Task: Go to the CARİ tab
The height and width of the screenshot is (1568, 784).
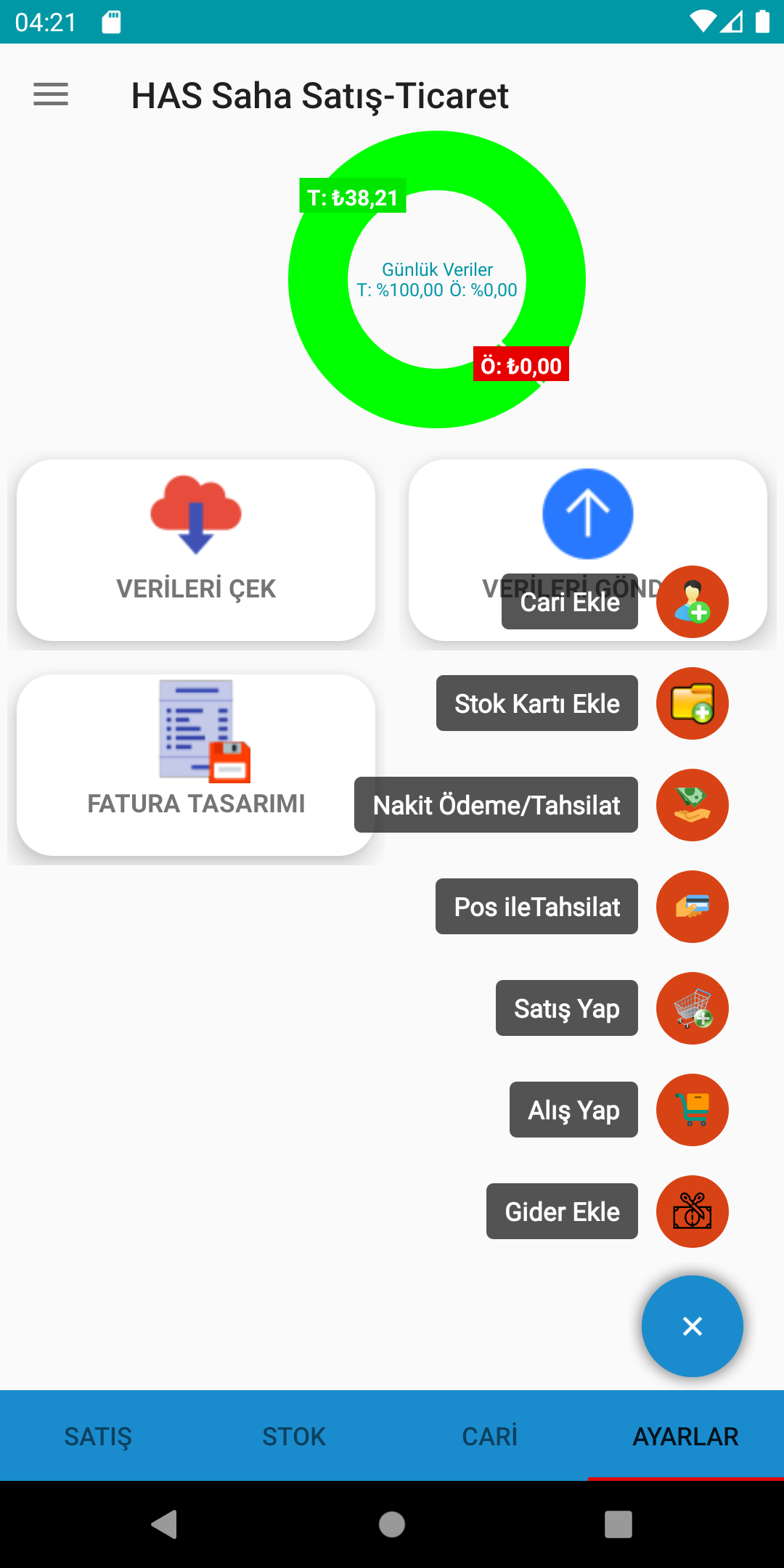Action: (x=490, y=1436)
